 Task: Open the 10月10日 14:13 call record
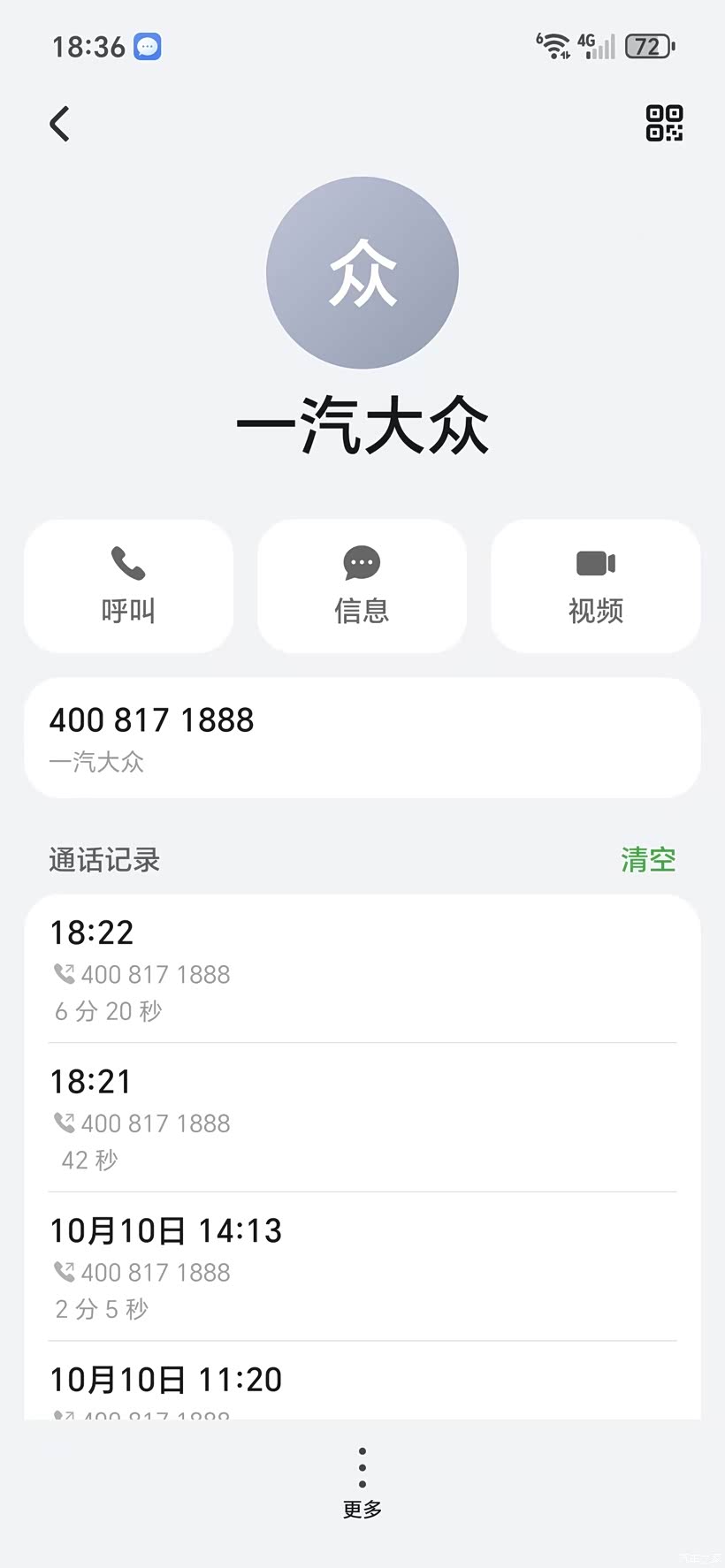[x=362, y=1267]
